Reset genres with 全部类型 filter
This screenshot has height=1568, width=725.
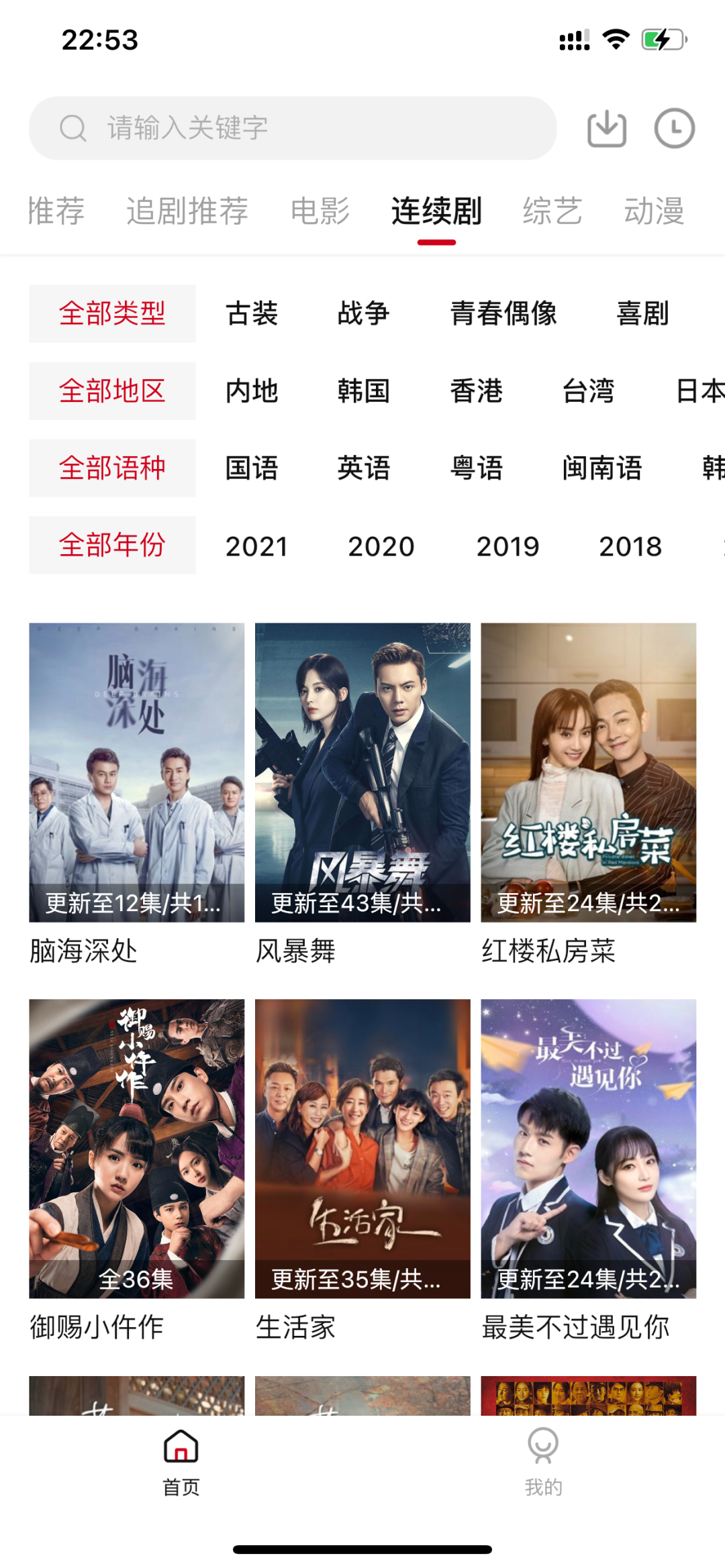(x=112, y=313)
